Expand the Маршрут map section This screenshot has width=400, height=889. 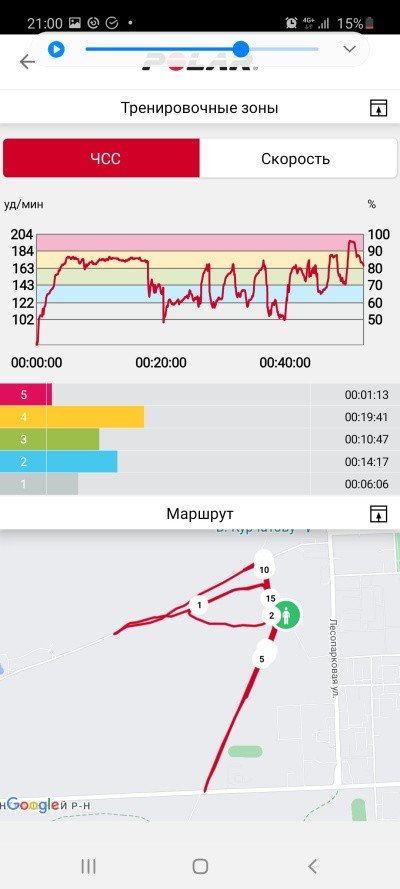[x=378, y=514]
